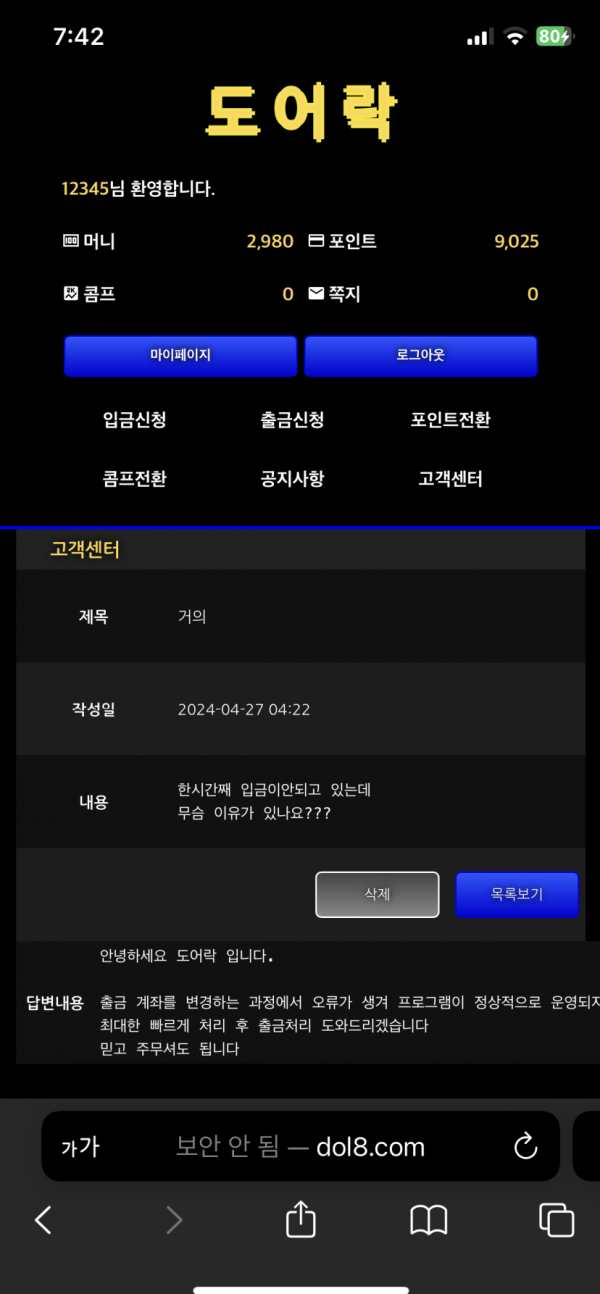Open 고객센터 customer center

[450, 479]
